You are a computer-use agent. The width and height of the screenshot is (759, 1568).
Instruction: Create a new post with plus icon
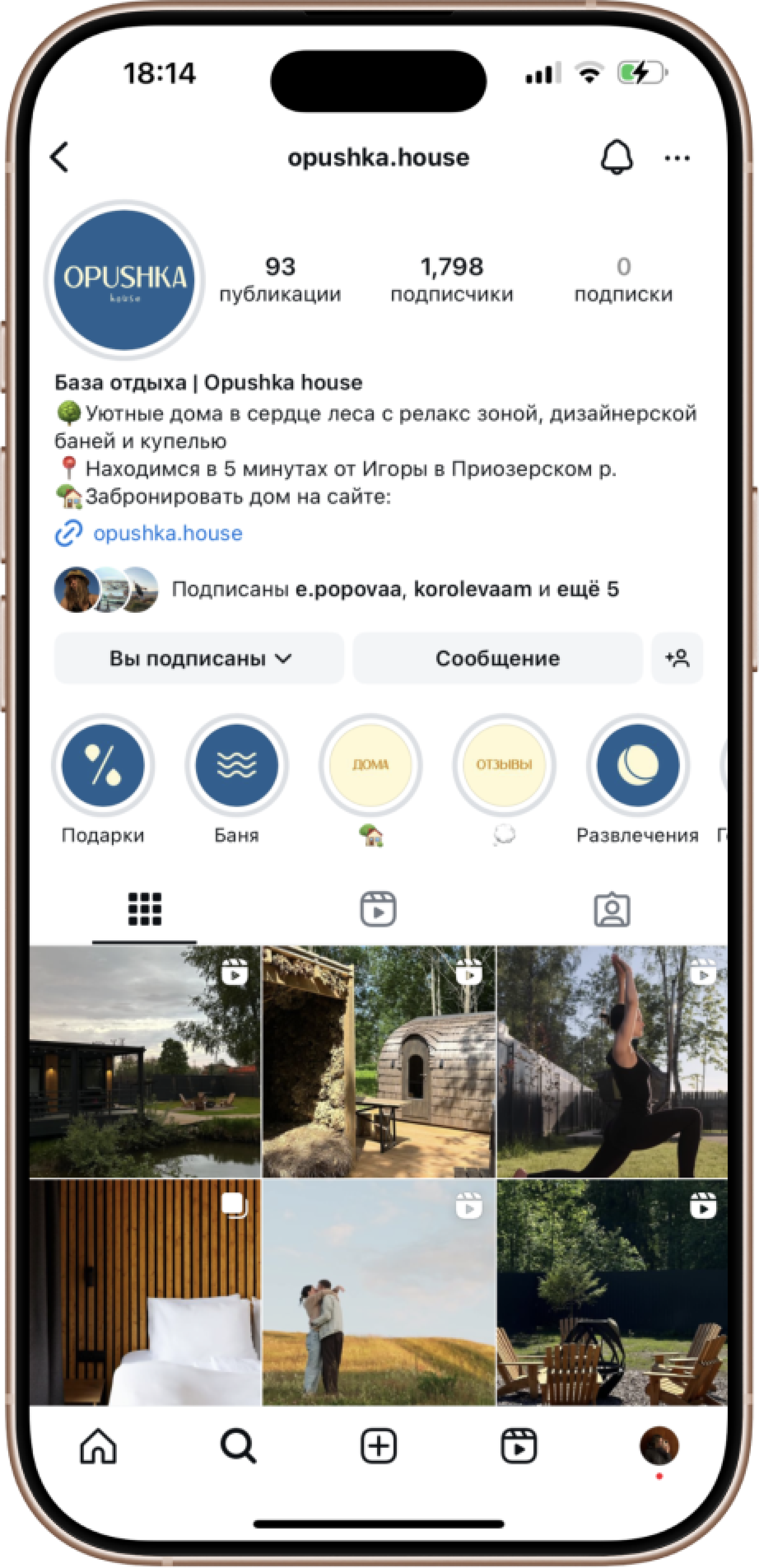click(379, 1446)
